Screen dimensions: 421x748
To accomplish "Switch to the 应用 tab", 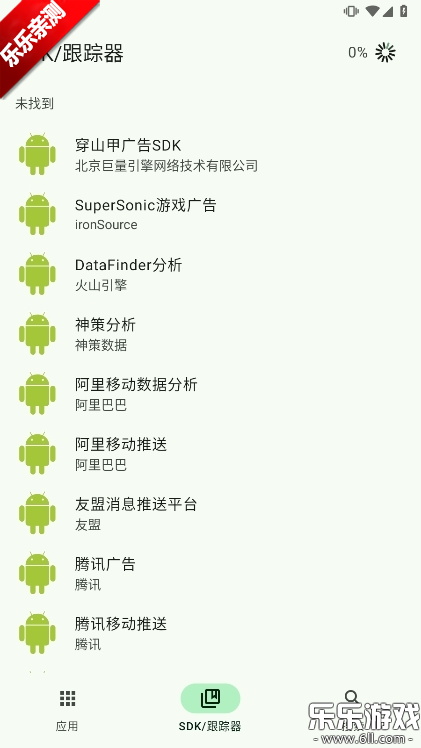I will 67,710.
